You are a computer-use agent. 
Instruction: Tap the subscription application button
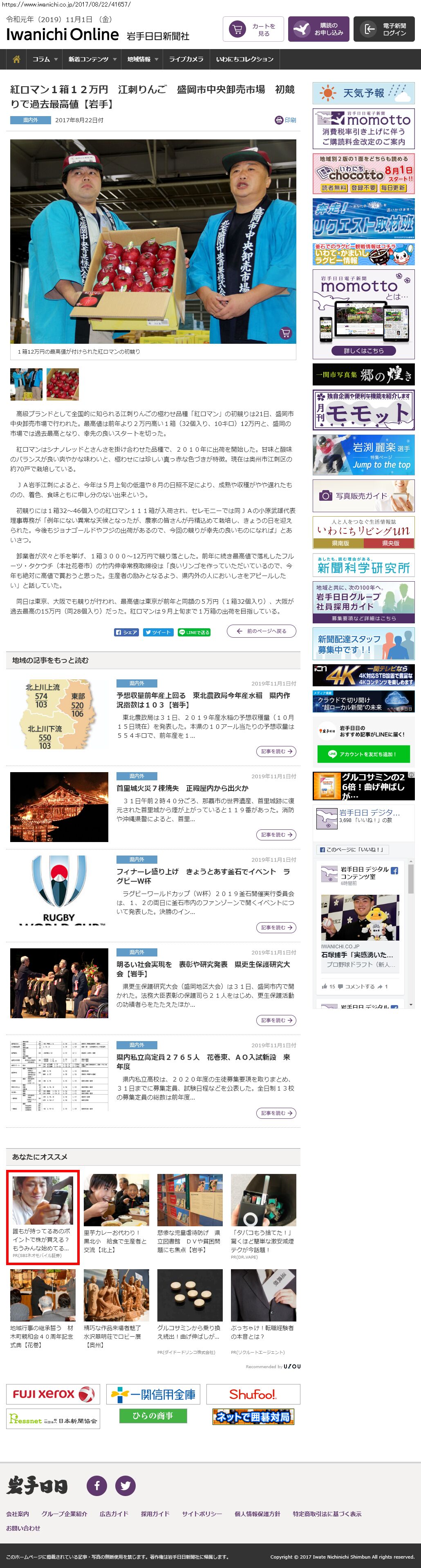click(x=318, y=29)
